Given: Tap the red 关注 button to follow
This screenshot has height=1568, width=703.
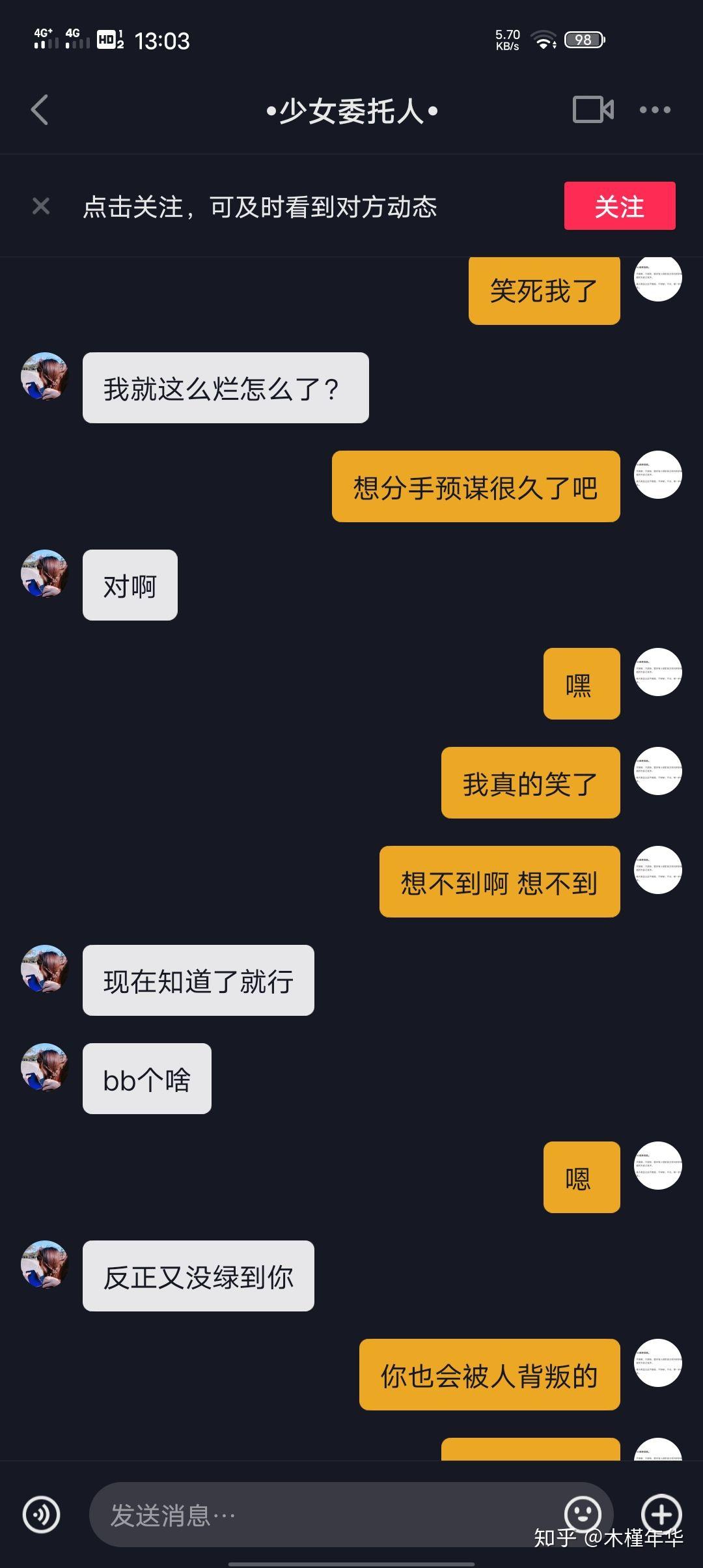Looking at the screenshot, I should coord(619,206).
